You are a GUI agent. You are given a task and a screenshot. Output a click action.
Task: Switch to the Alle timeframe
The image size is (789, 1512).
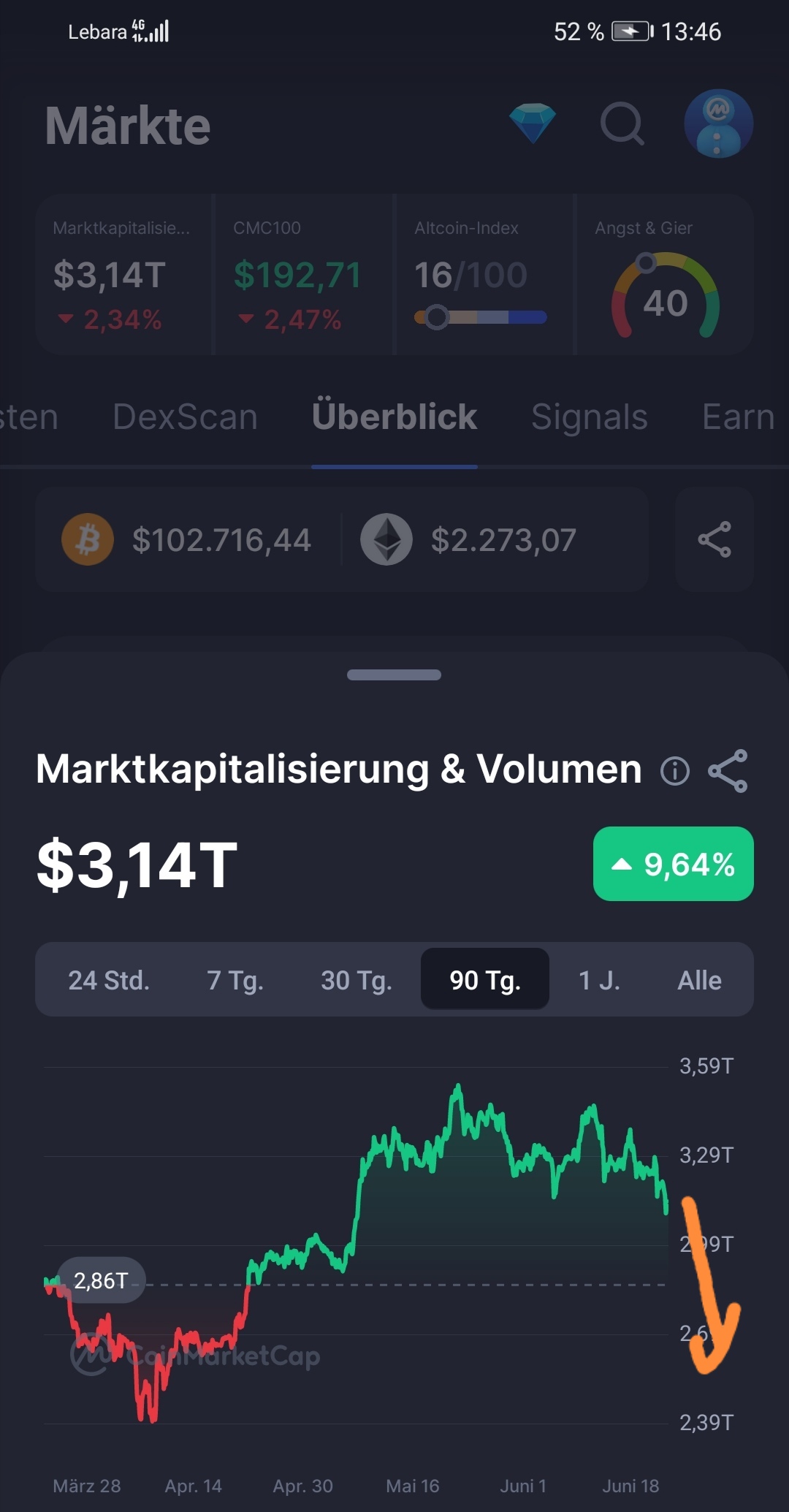(698, 979)
